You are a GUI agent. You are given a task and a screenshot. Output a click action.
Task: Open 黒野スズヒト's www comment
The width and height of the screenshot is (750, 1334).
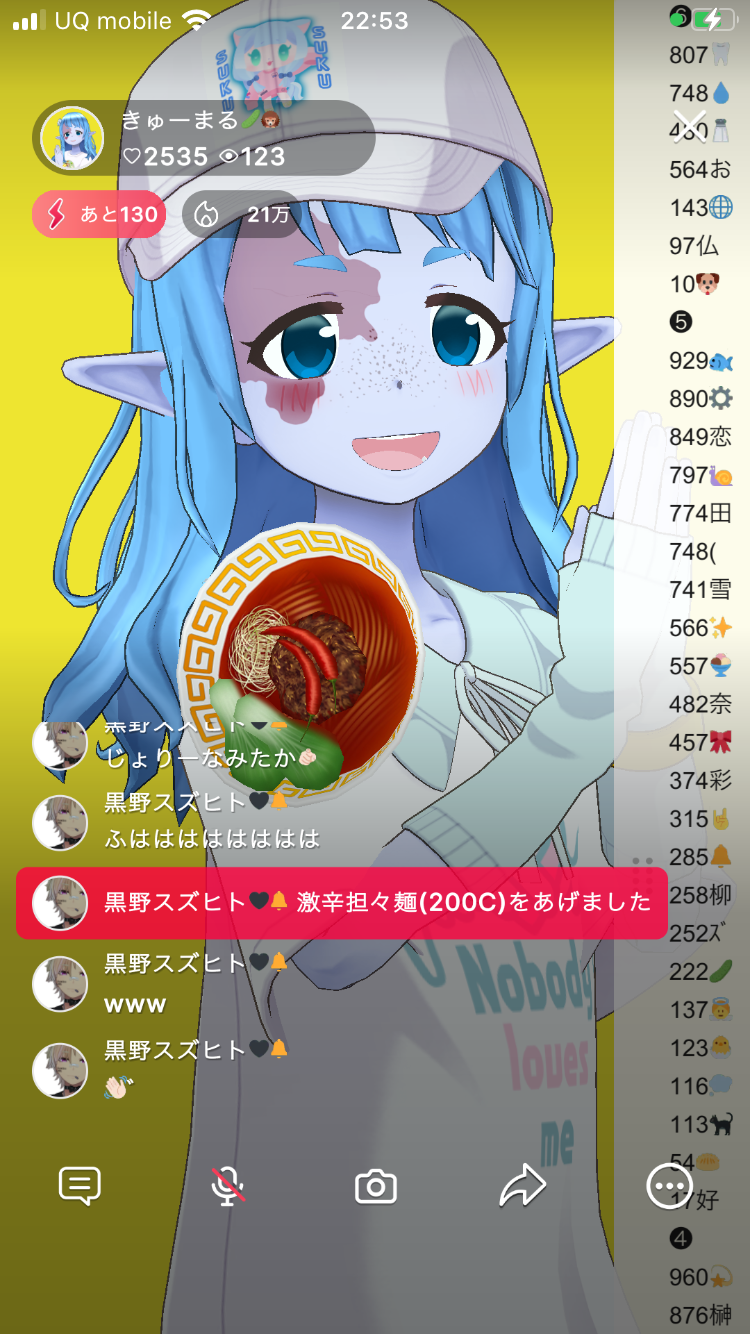135,1004
